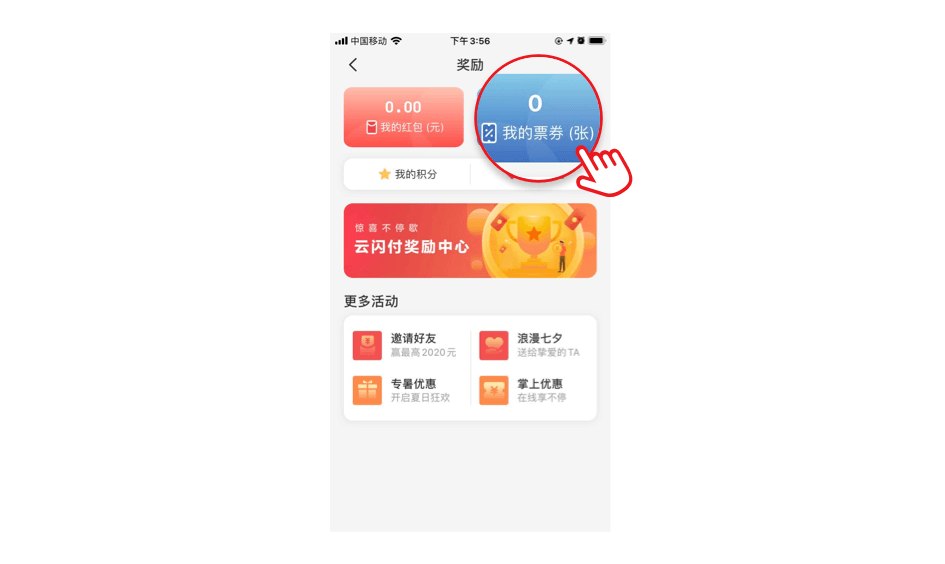
Task: Open the 浪漫七夕 activity
Action: point(532,345)
